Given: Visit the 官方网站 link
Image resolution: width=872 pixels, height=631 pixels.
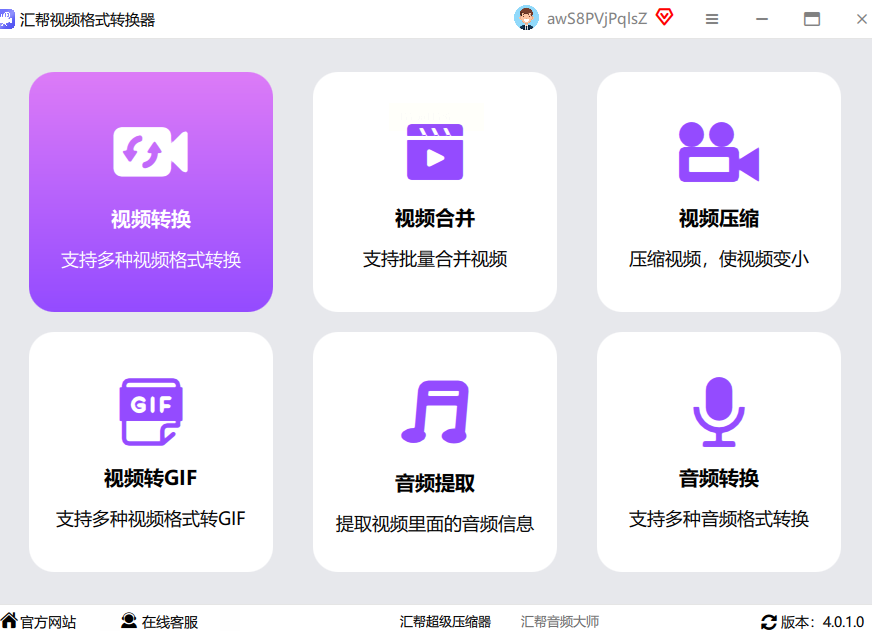Looking at the screenshot, I should (x=39, y=621).
